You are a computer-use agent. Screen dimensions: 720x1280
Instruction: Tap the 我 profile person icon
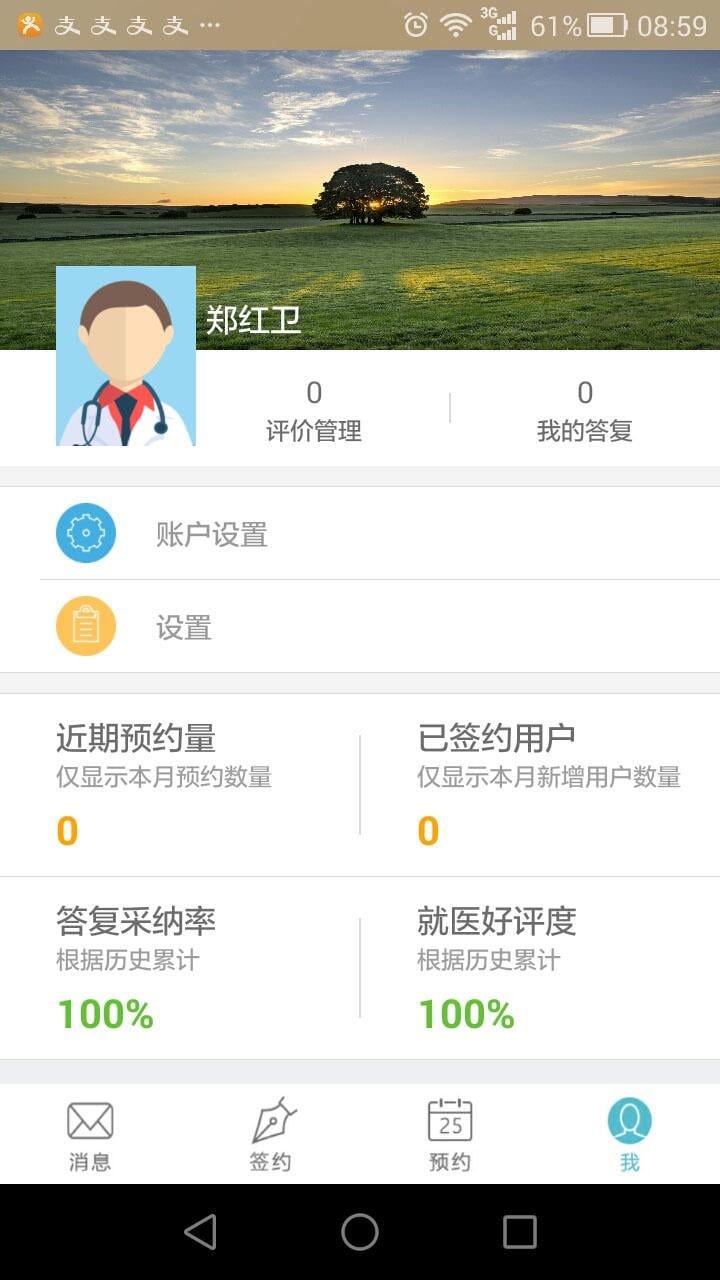[x=628, y=1123]
